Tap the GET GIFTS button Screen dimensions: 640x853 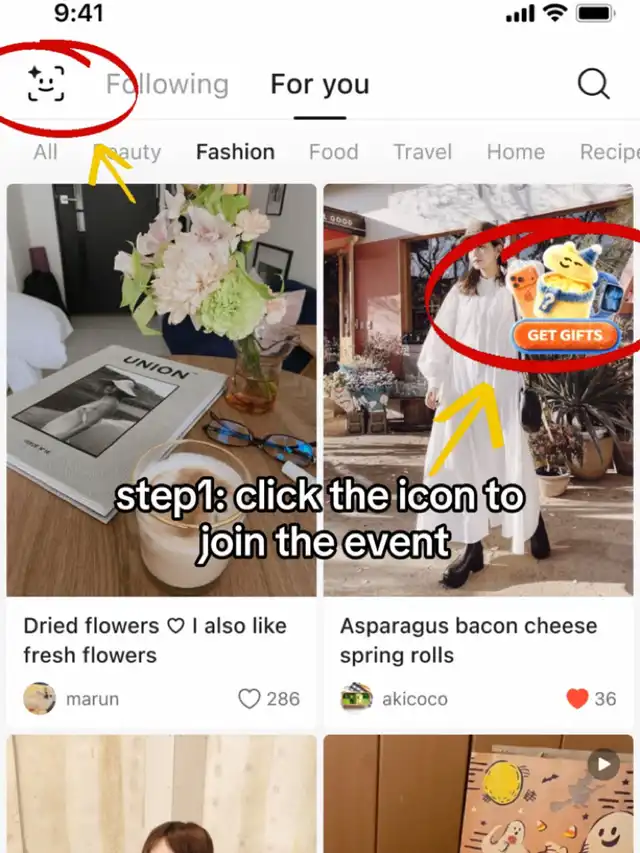pos(566,335)
